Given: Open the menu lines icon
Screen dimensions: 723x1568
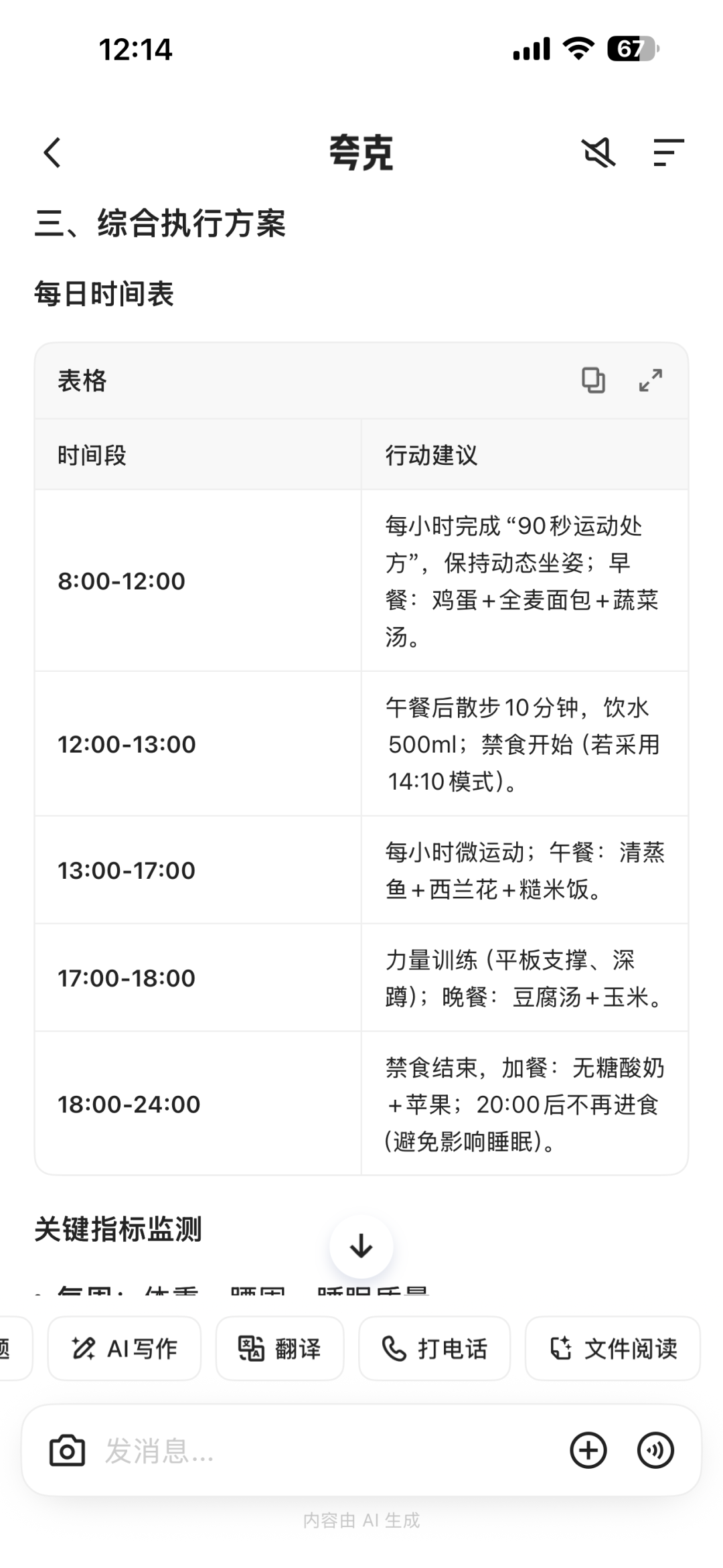Looking at the screenshot, I should pyautogui.click(x=668, y=153).
